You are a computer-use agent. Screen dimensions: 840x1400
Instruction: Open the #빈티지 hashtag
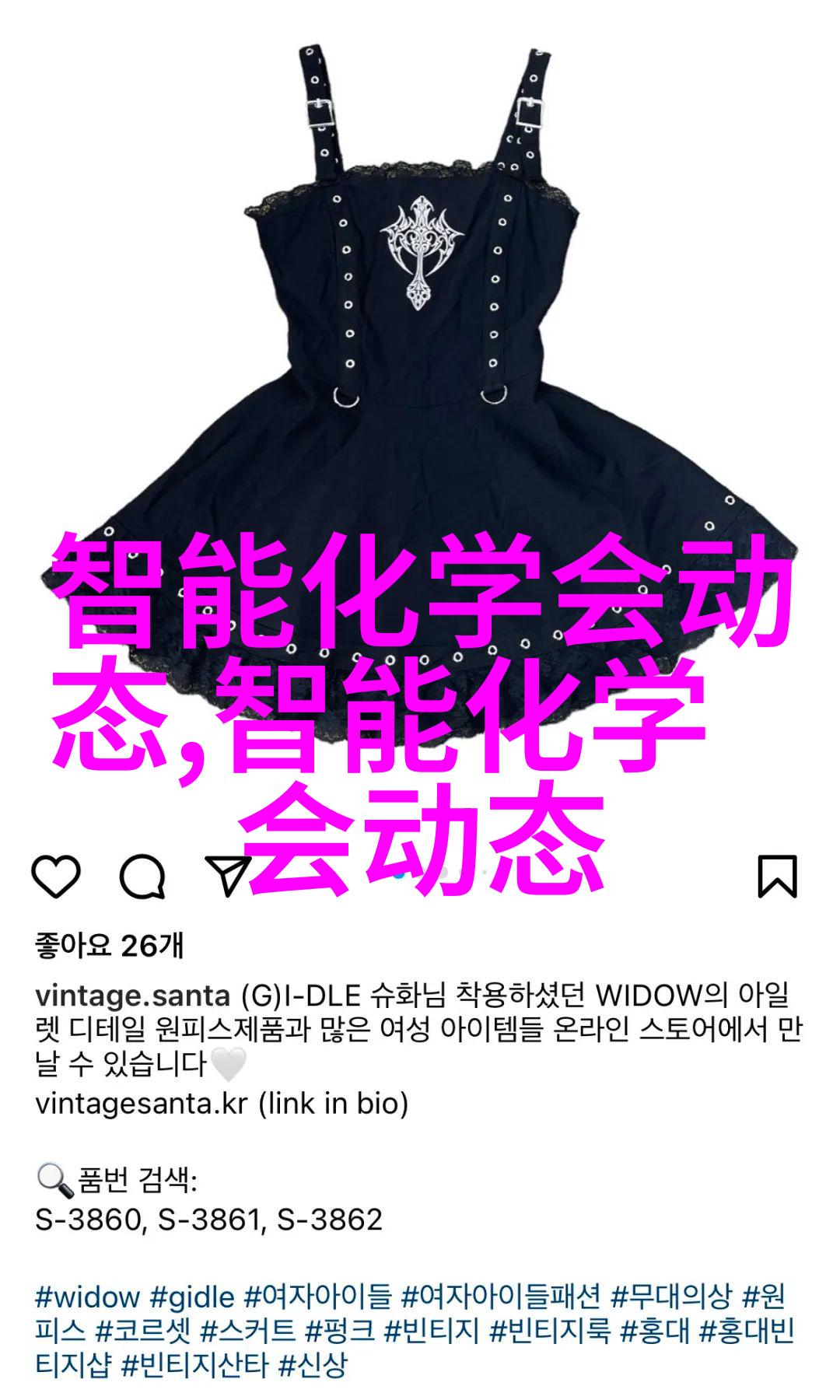(x=432, y=1331)
